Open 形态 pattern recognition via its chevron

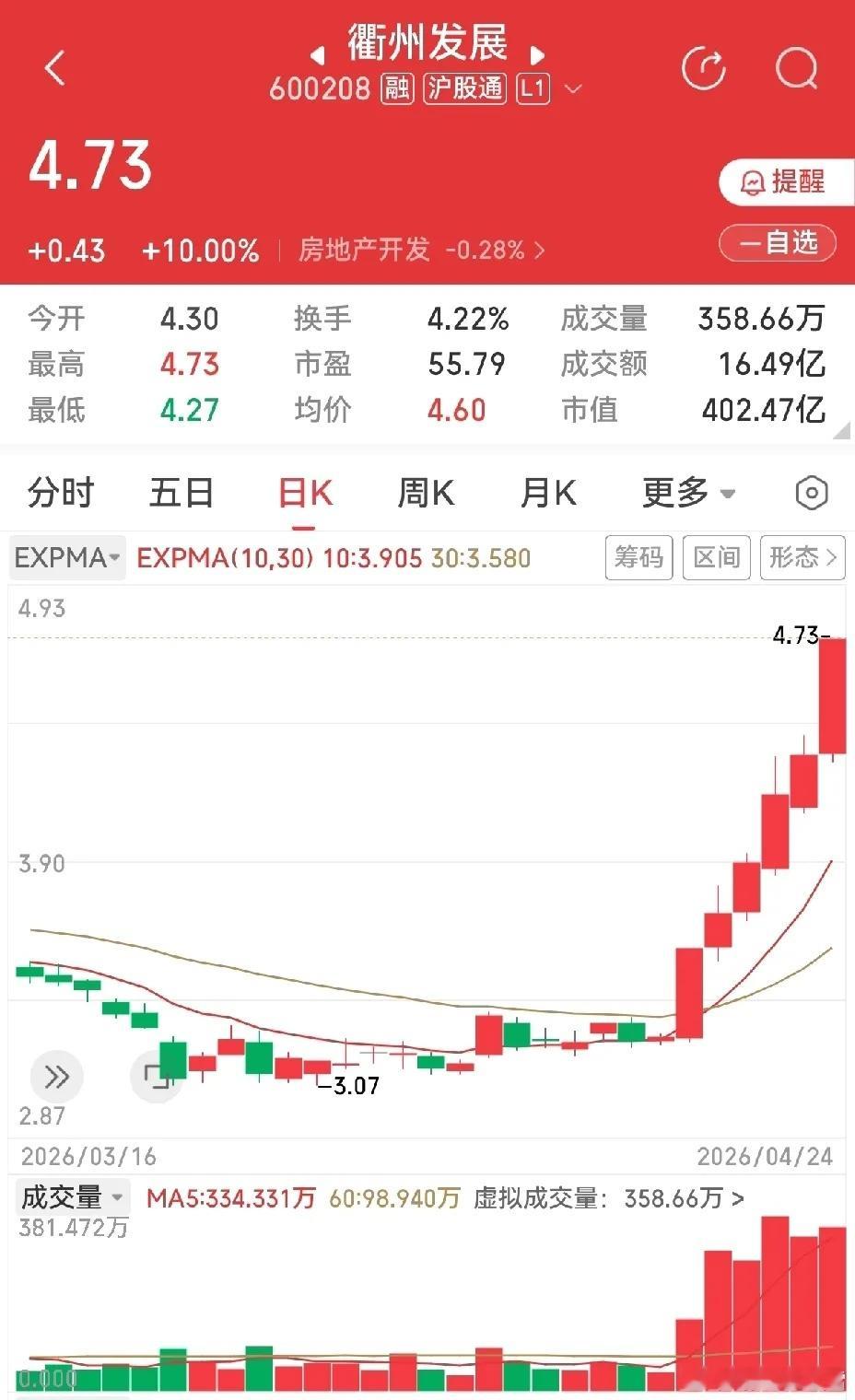831,557
